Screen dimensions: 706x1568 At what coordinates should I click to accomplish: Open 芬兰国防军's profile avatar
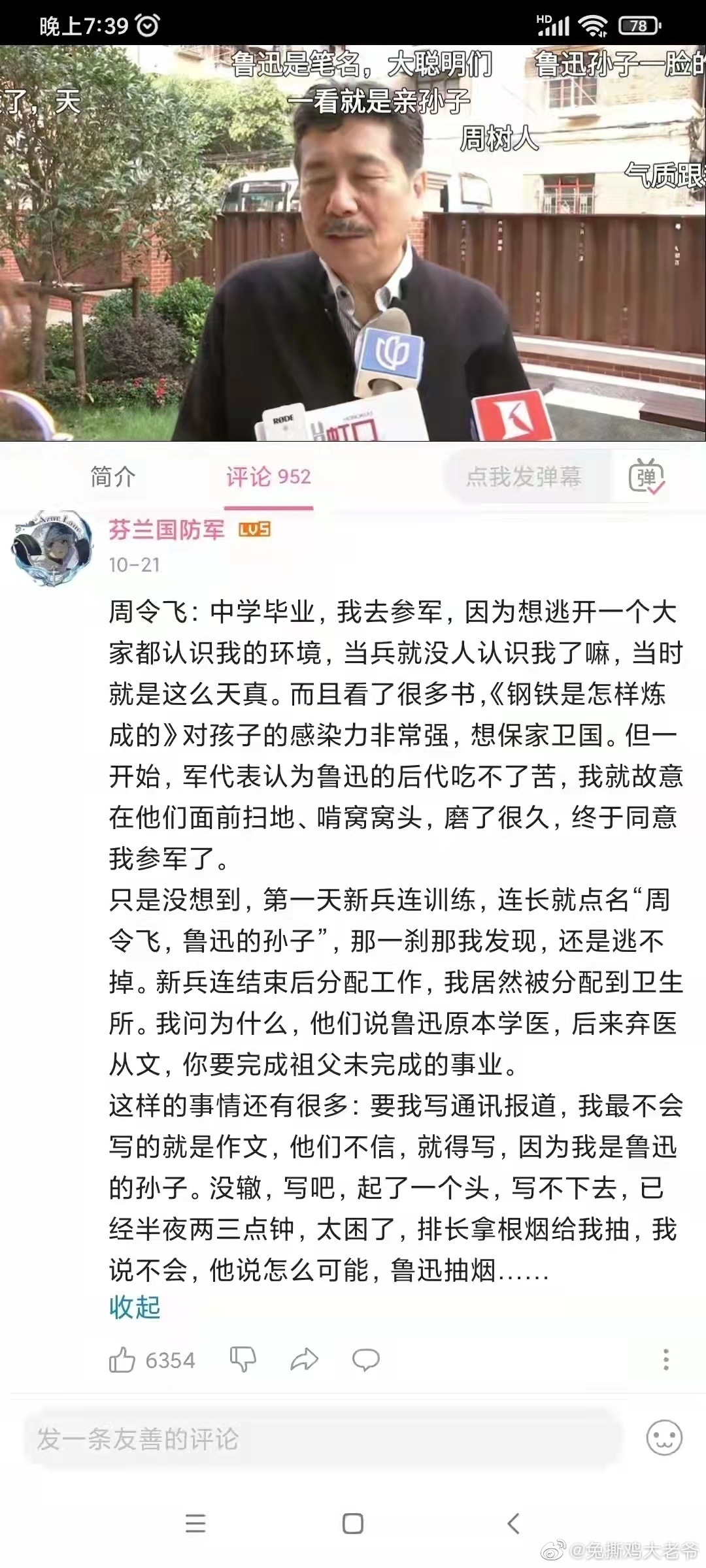(52, 547)
